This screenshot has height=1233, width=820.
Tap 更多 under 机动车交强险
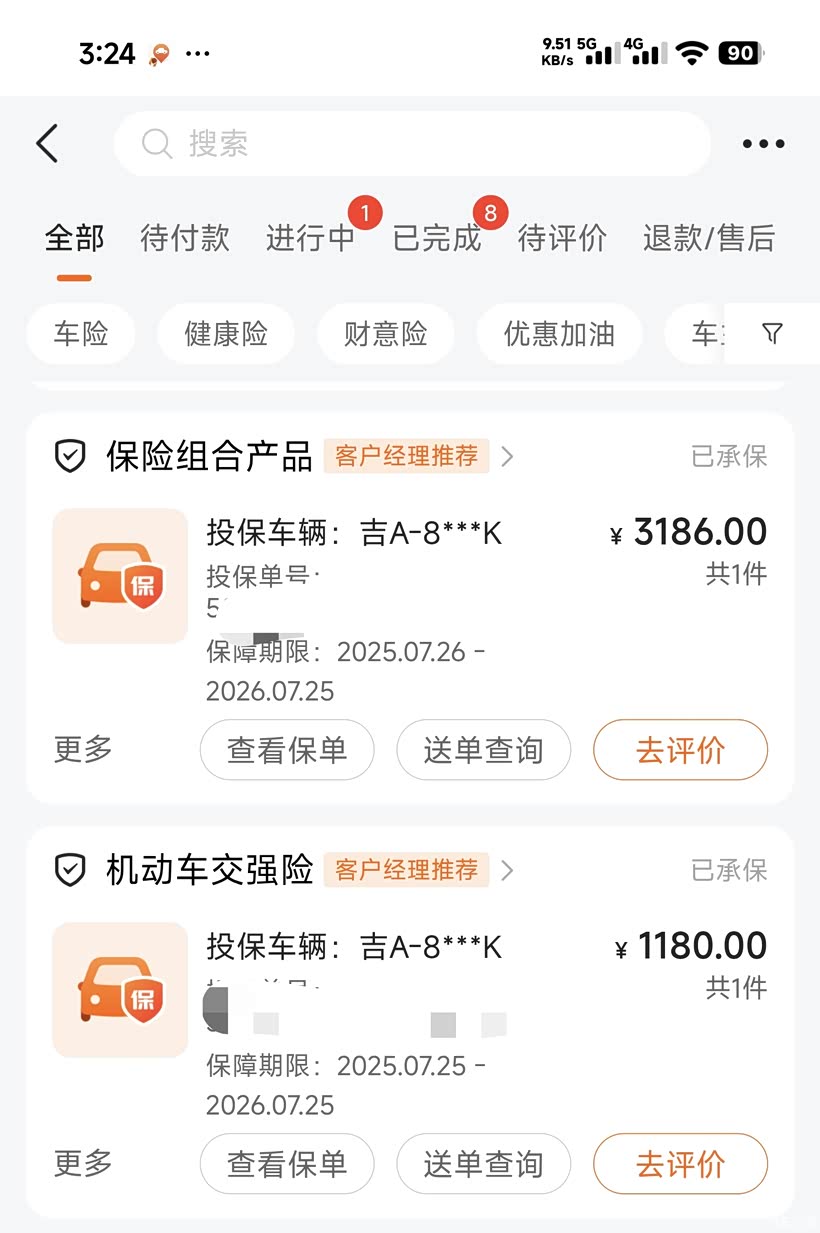(83, 1163)
